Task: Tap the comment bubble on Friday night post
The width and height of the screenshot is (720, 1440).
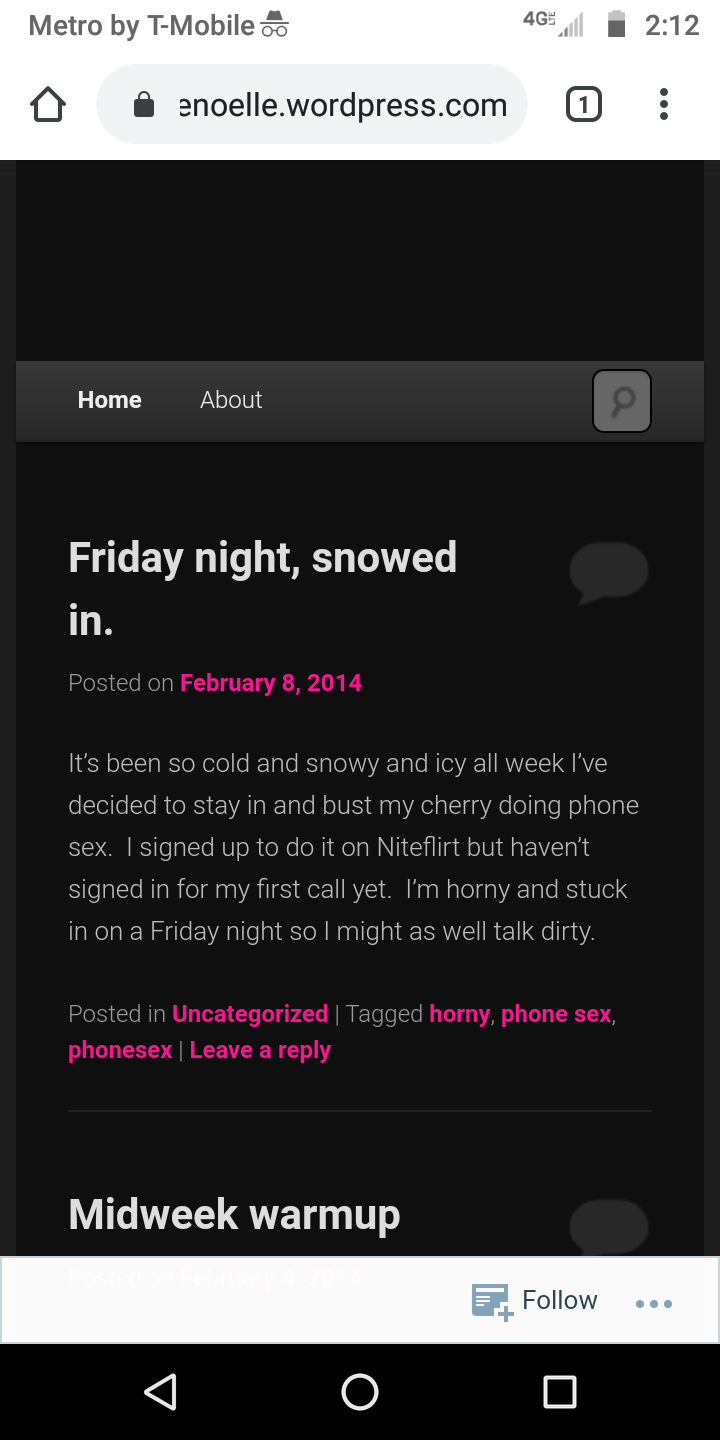Action: [x=609, y=573]
